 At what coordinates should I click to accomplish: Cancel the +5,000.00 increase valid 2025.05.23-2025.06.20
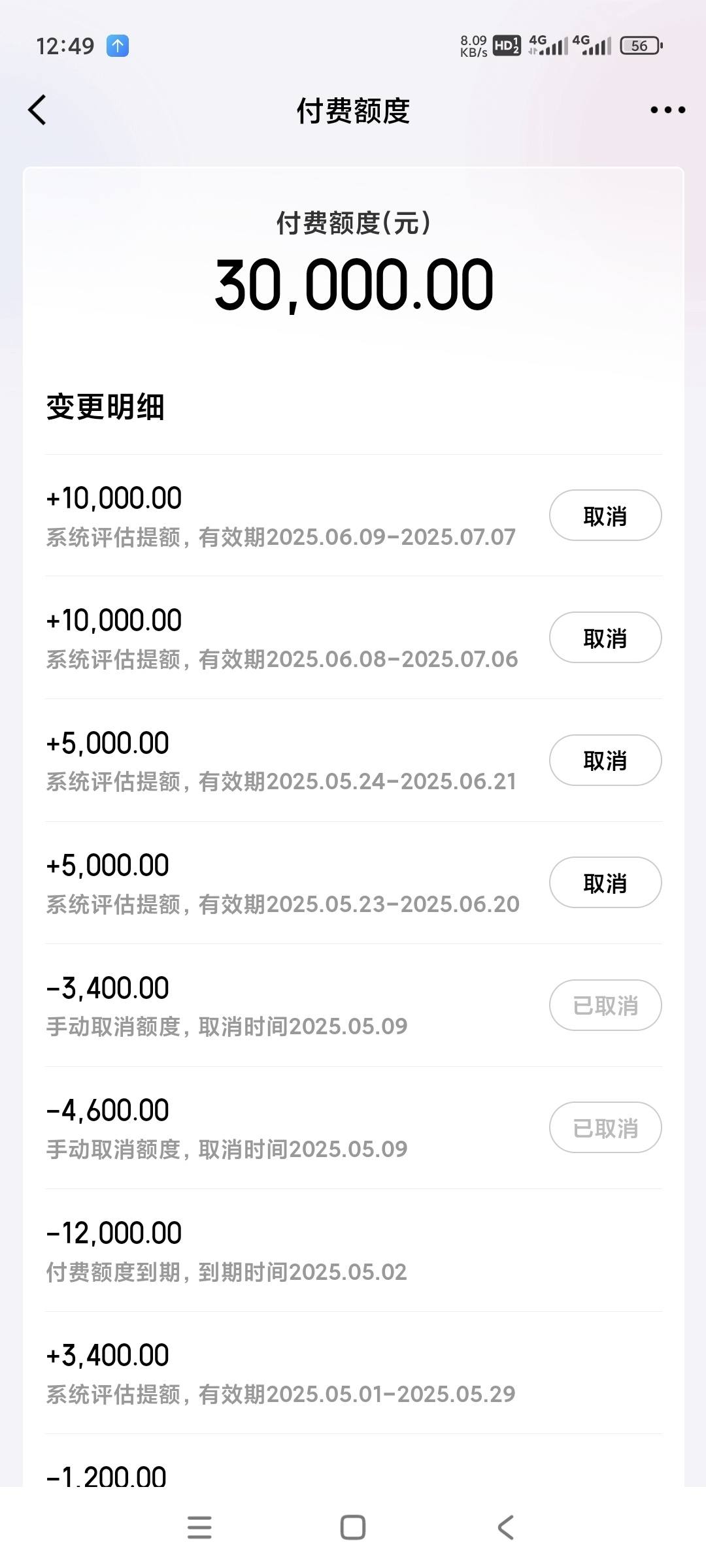tap(605, 883)
